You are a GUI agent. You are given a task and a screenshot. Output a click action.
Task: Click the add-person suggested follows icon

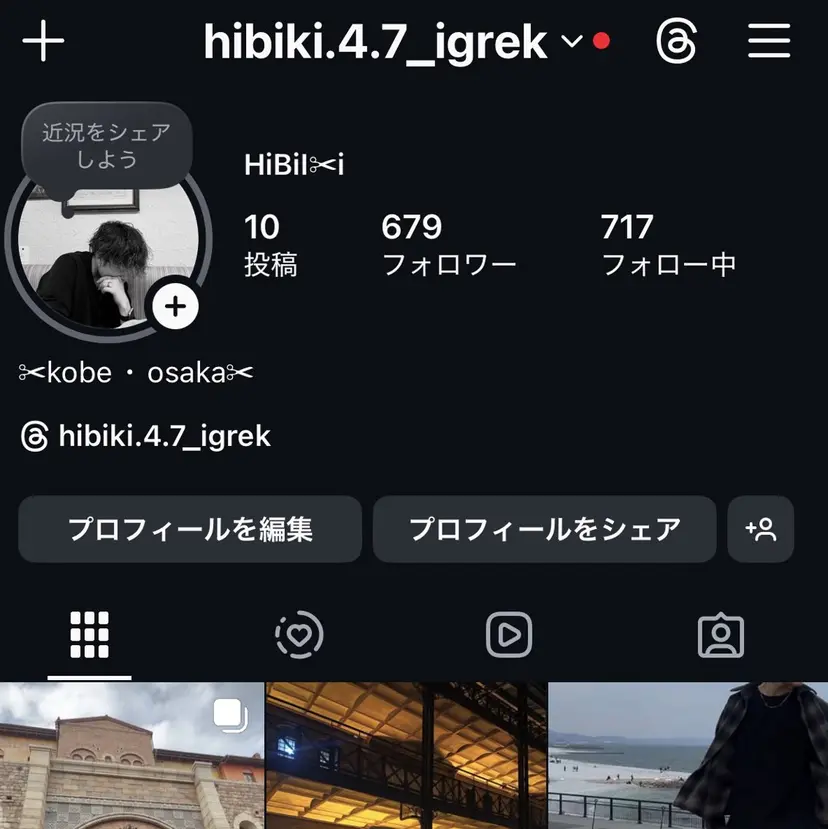[x=761, y=530]
